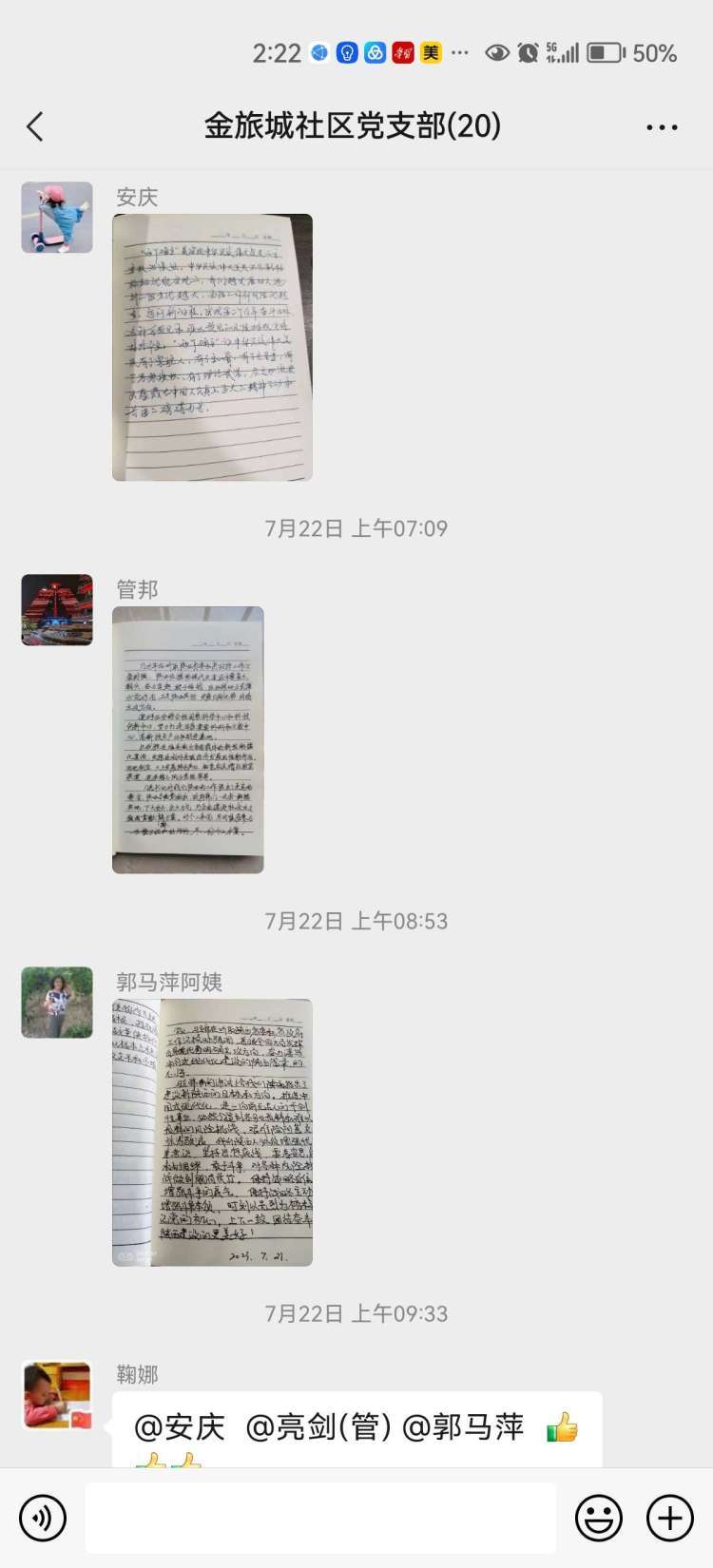Image resolution: width=713 pixels, height=1568 pixels.
Task: Open the chat info overflow menu
Action: pos(662,126)
